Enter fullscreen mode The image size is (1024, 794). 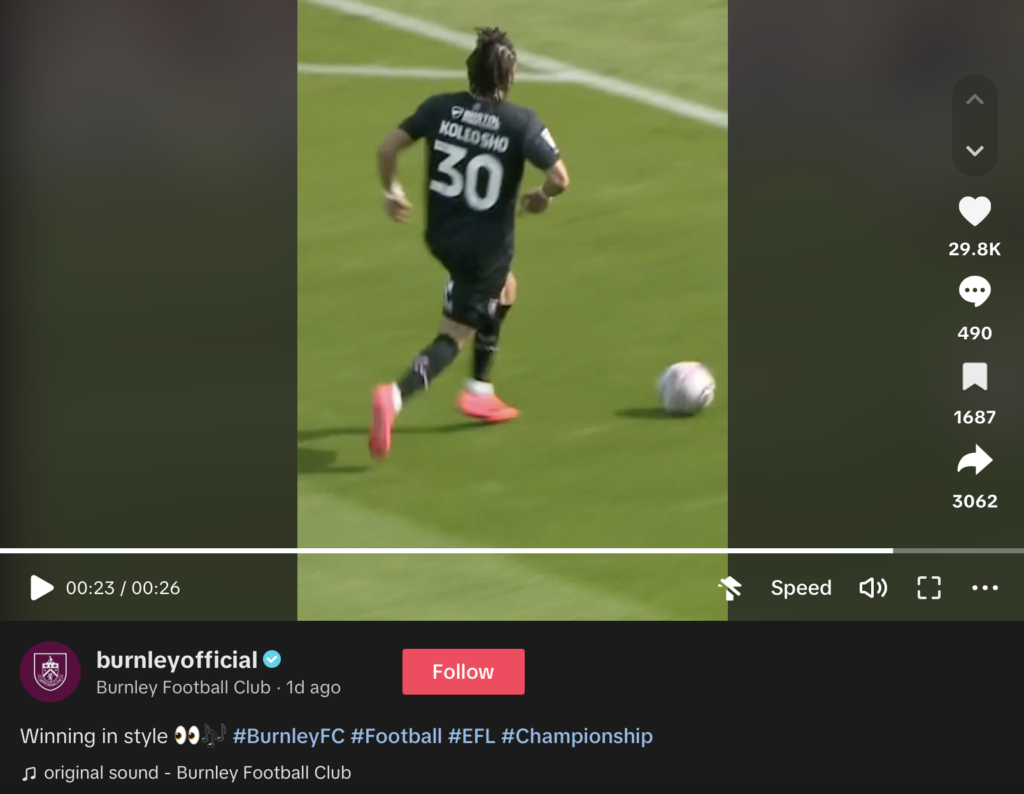point(929,588)
